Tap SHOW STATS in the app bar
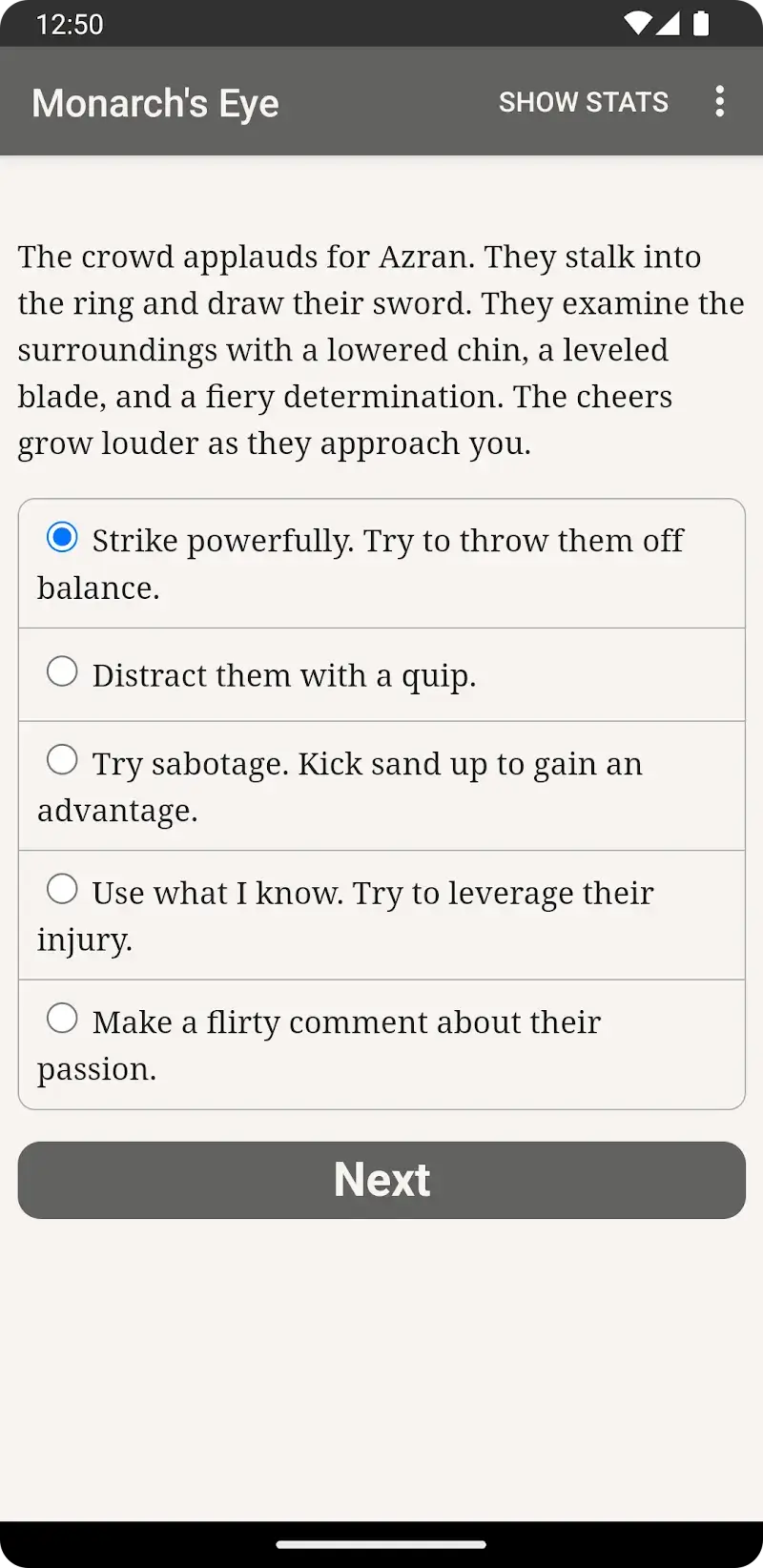Viewport: 763px width, 1568px height. point(583,102)
